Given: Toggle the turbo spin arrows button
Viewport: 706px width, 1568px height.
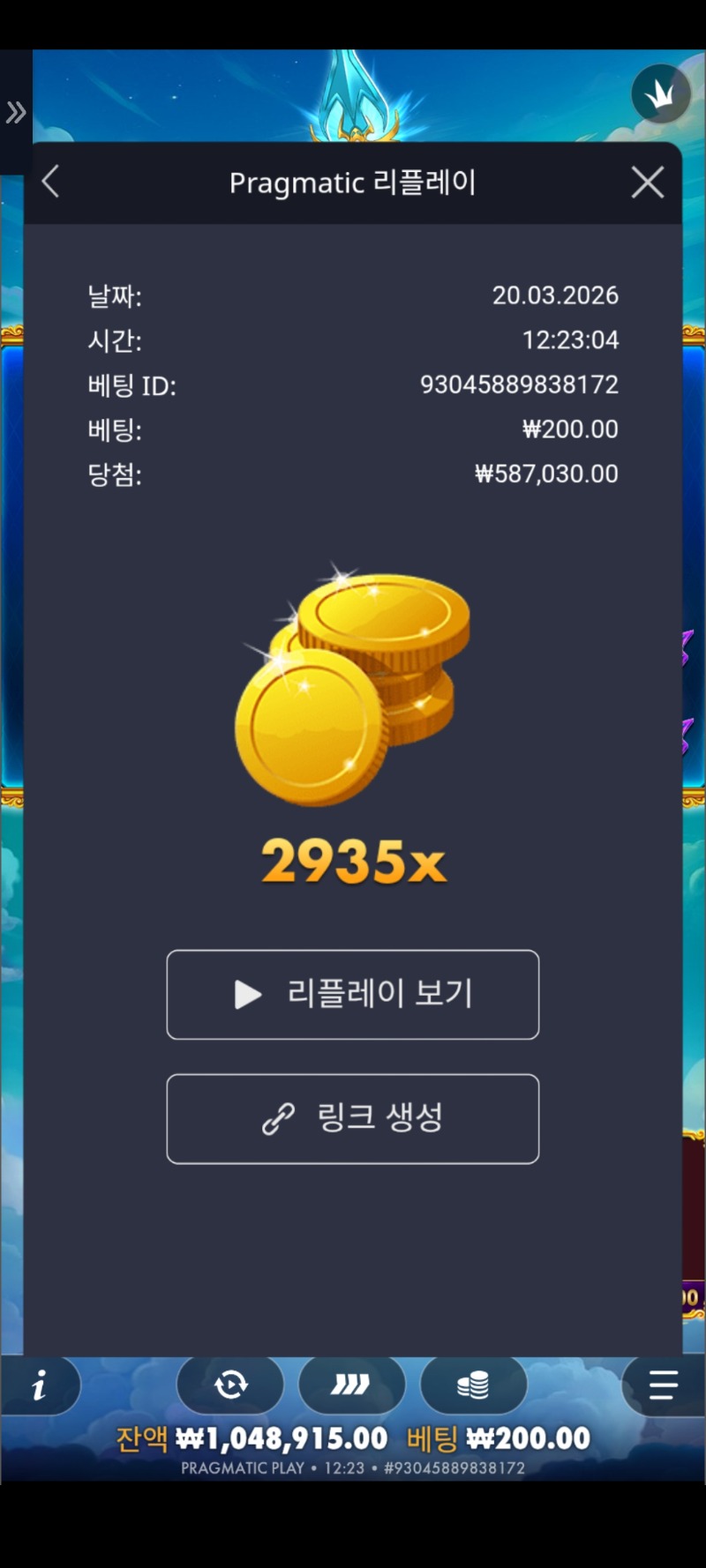Looking at the screenshot, I should coord(351,1385).
